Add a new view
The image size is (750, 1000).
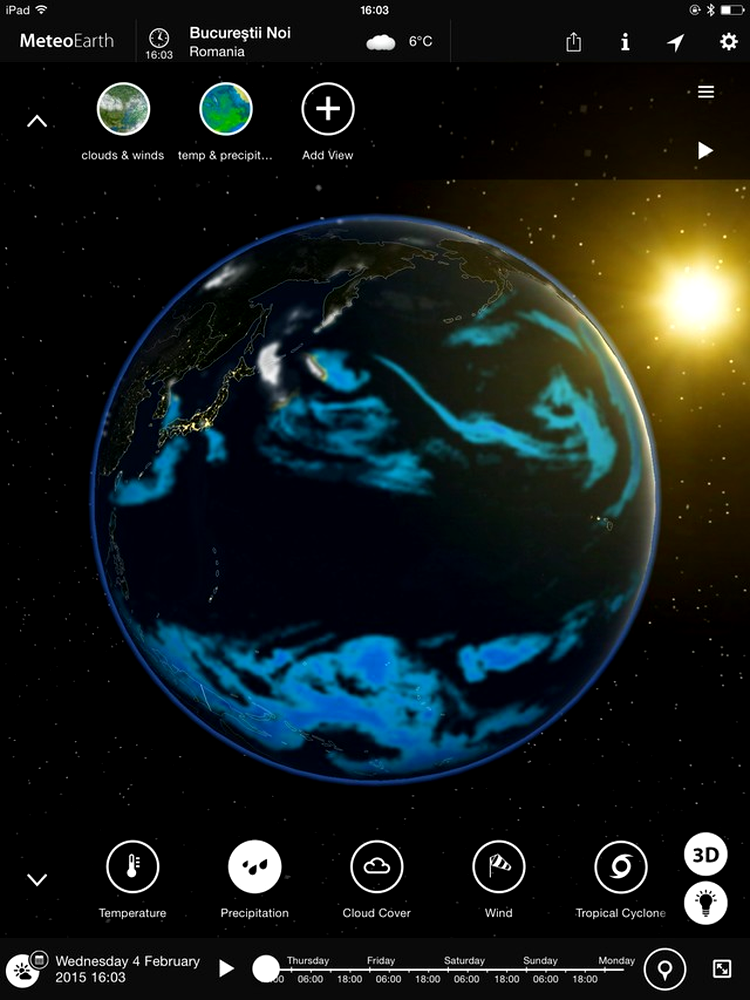[x=328, y=109]
